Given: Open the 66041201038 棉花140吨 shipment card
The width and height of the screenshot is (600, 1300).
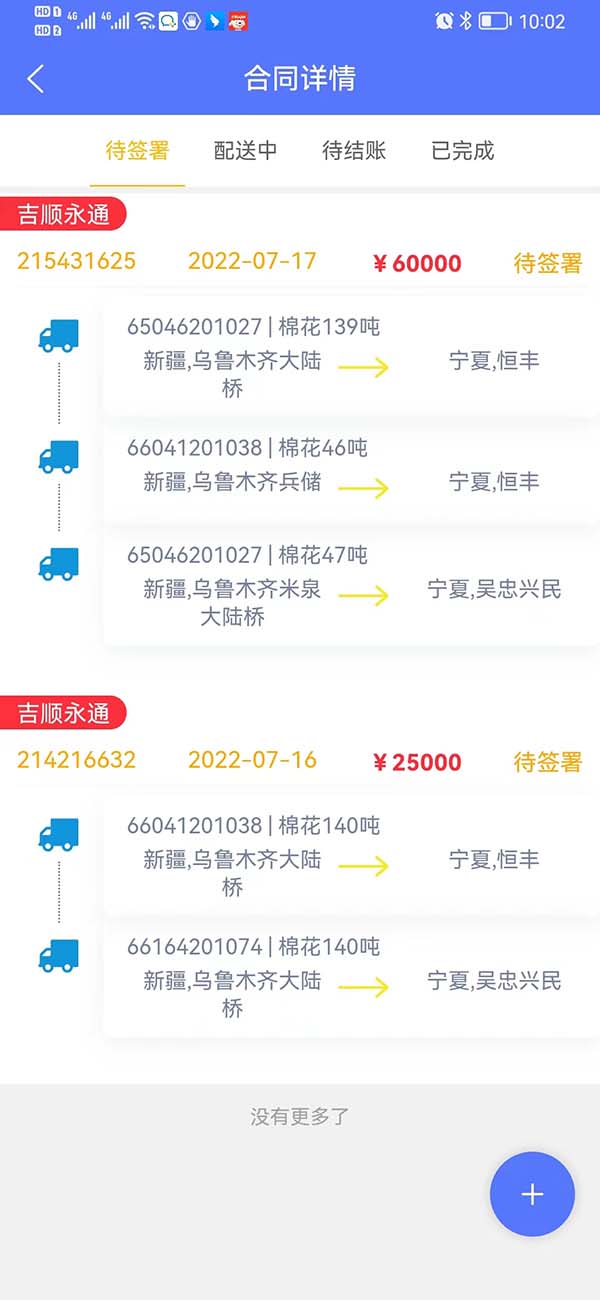Looking at the screenshot, I should pos(352,856).
